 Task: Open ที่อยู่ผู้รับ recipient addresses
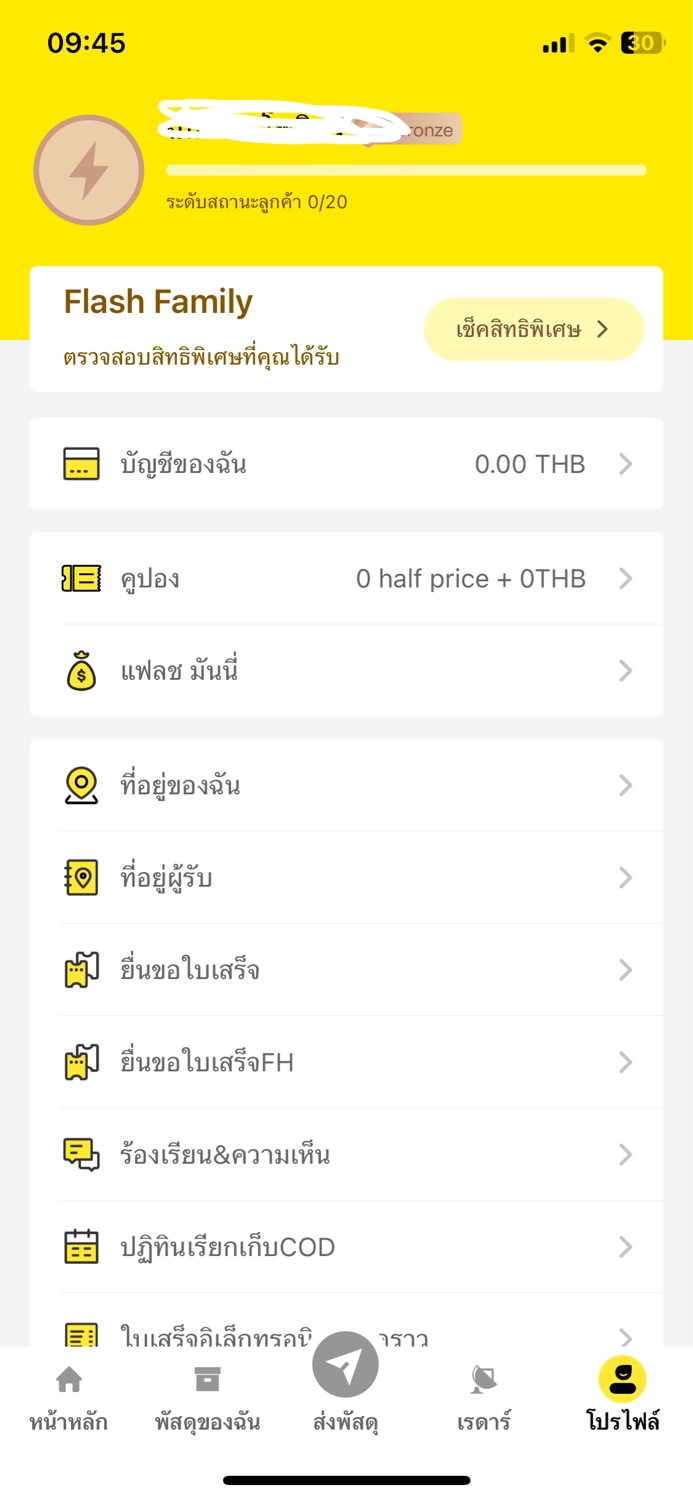coord(346,878)
